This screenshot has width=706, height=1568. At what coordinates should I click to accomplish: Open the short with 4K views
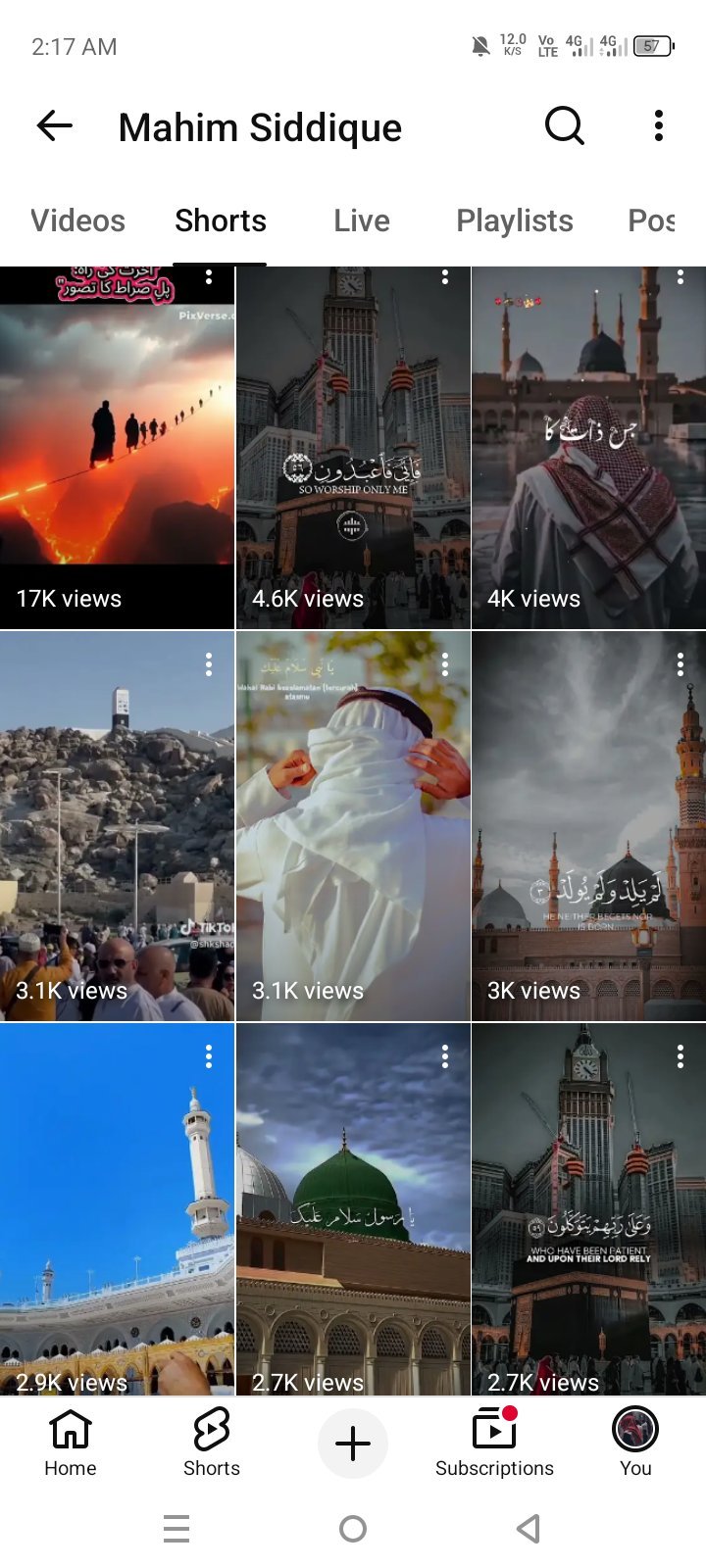click(588, 448)
